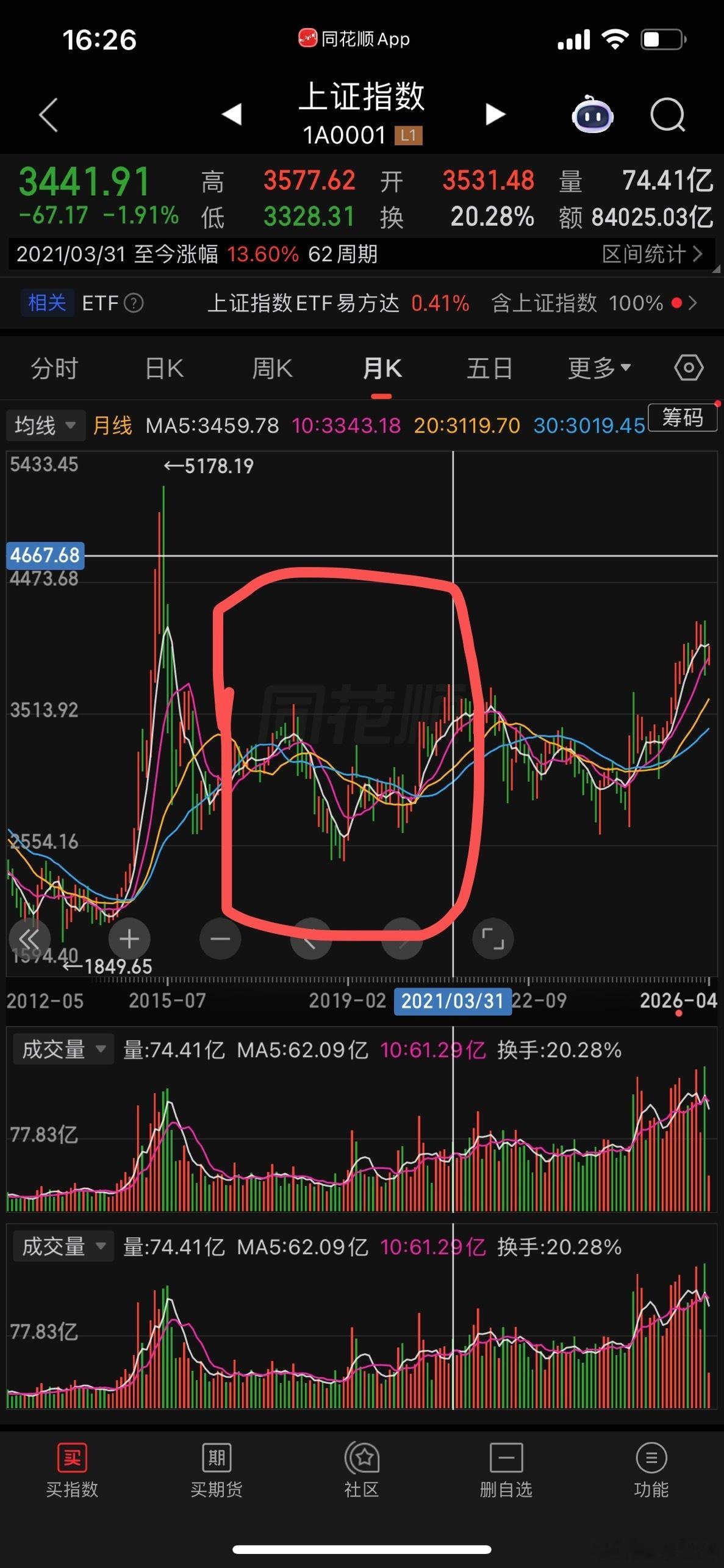Switch to the 日K daily chart tab
This screenshot has height=1568, width=724.
pyautogui.click(x=163, y=367)
